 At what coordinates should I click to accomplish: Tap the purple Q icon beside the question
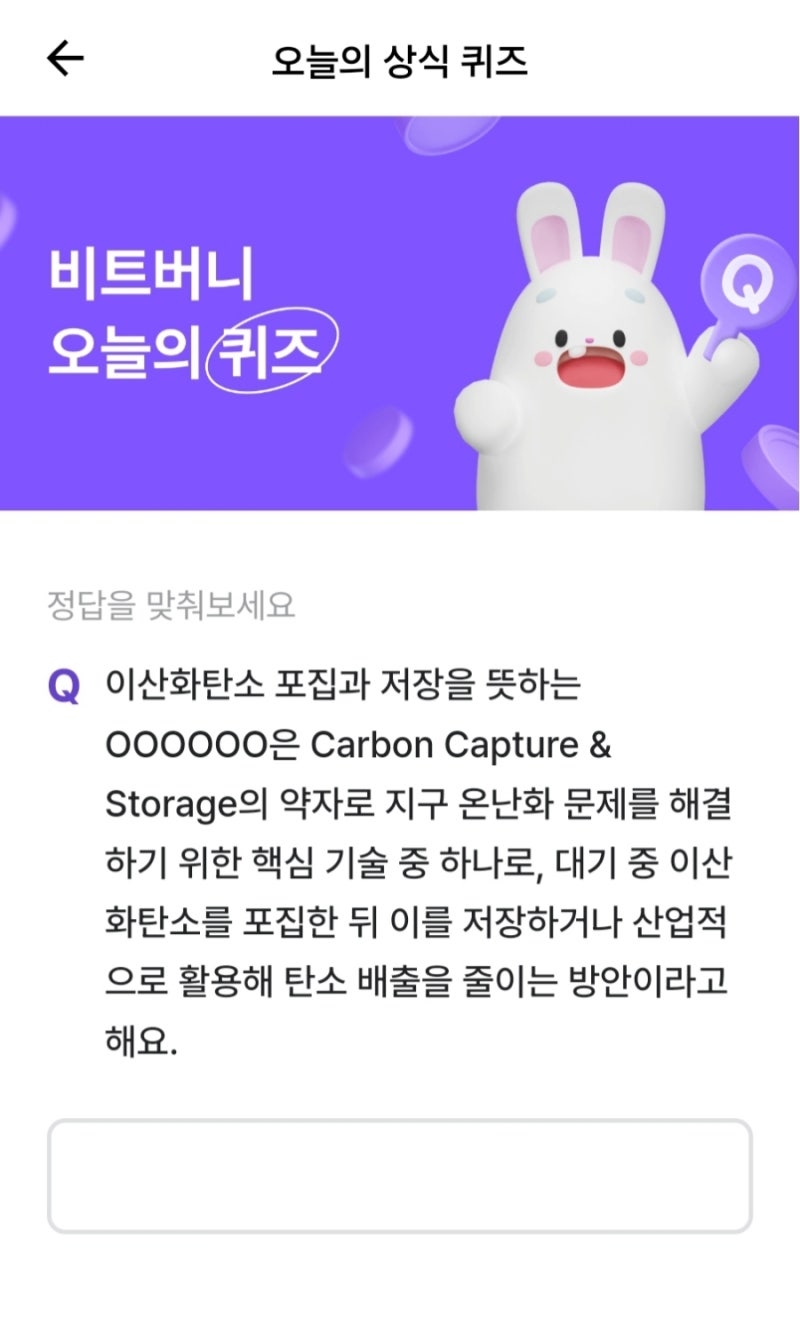[64, 685]
